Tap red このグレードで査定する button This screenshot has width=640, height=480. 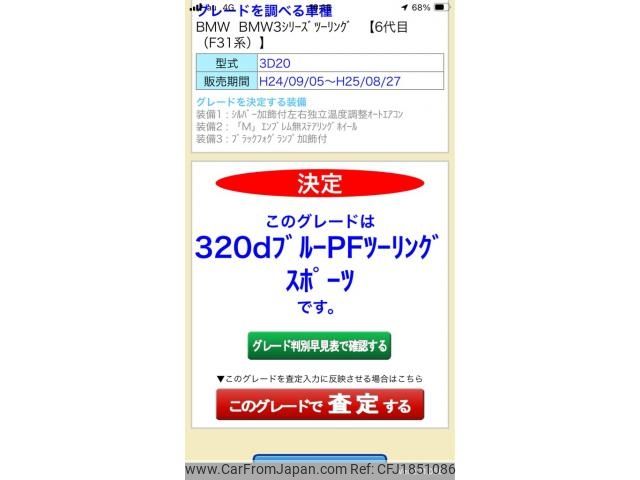pos(319,405)
